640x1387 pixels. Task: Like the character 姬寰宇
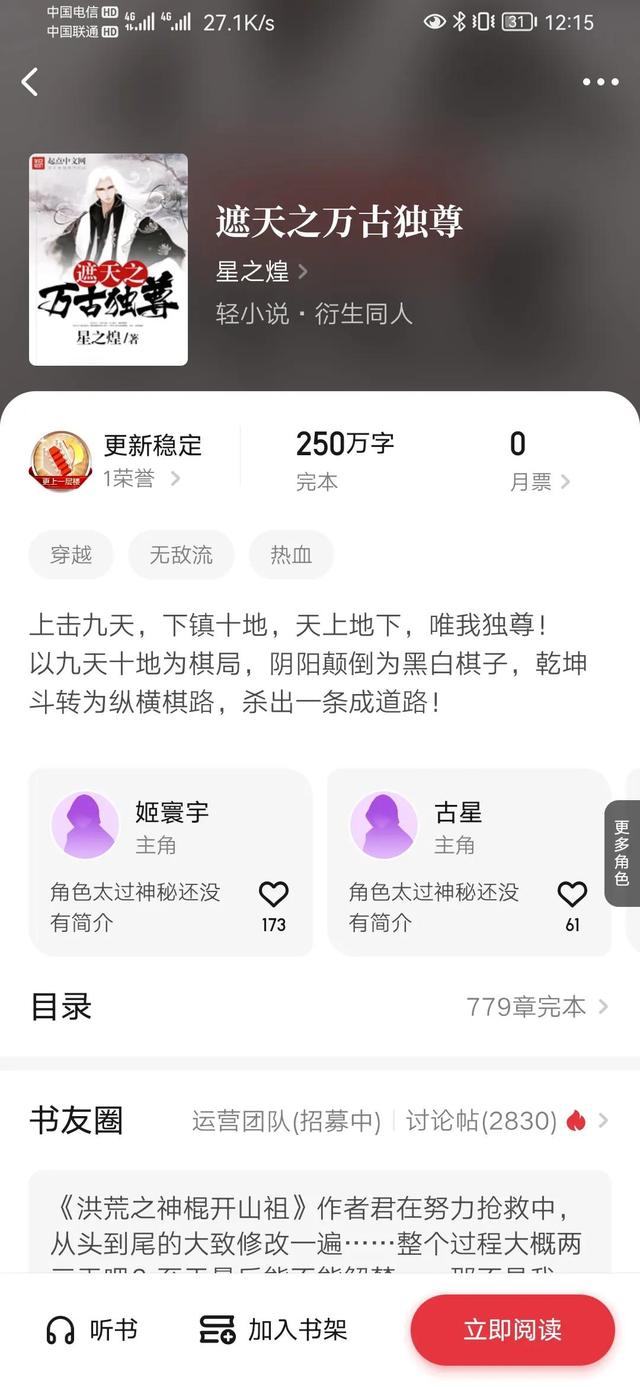[273, 895]
